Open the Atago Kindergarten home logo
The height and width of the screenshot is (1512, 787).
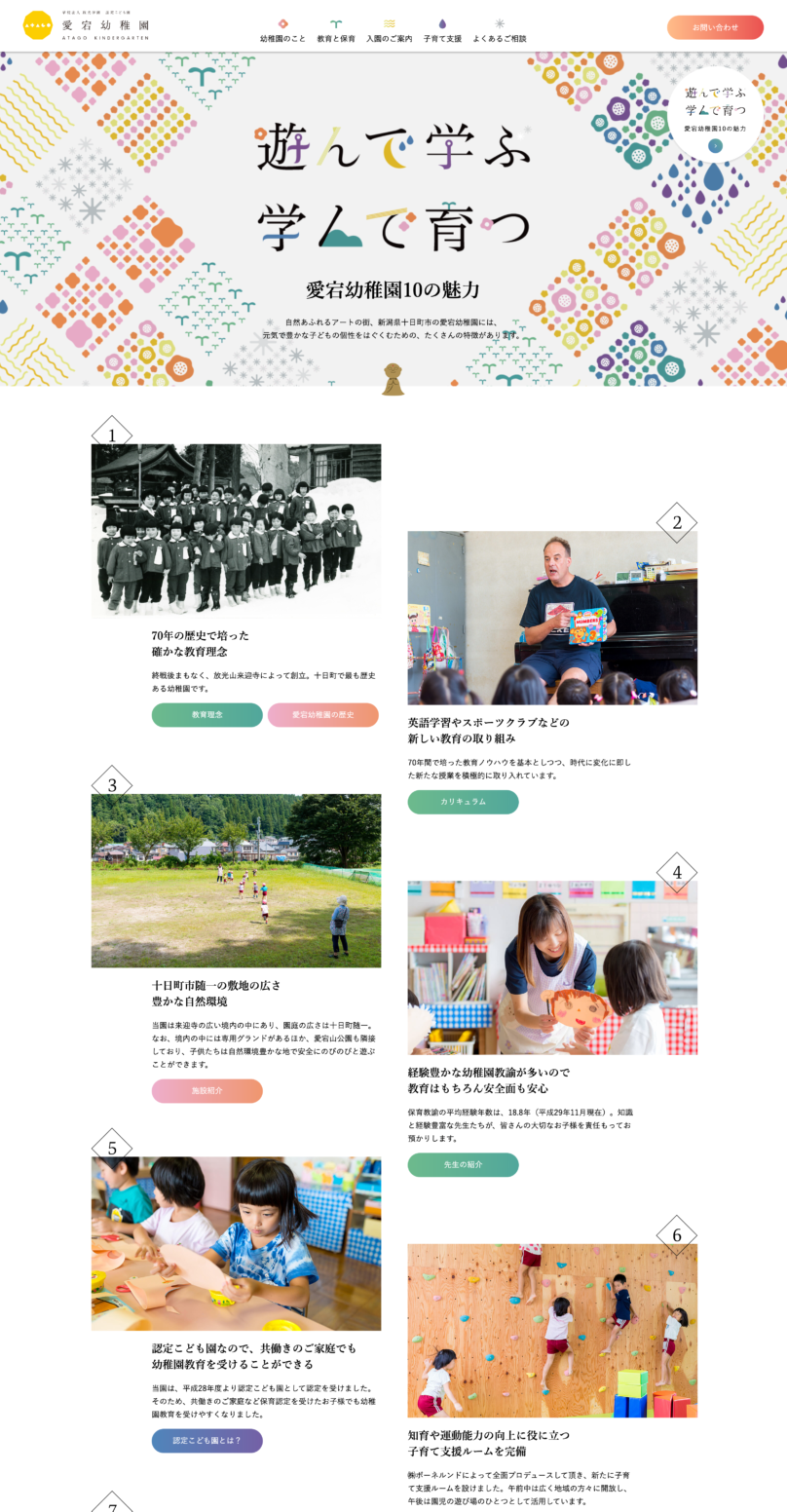(x=86, y=25)
